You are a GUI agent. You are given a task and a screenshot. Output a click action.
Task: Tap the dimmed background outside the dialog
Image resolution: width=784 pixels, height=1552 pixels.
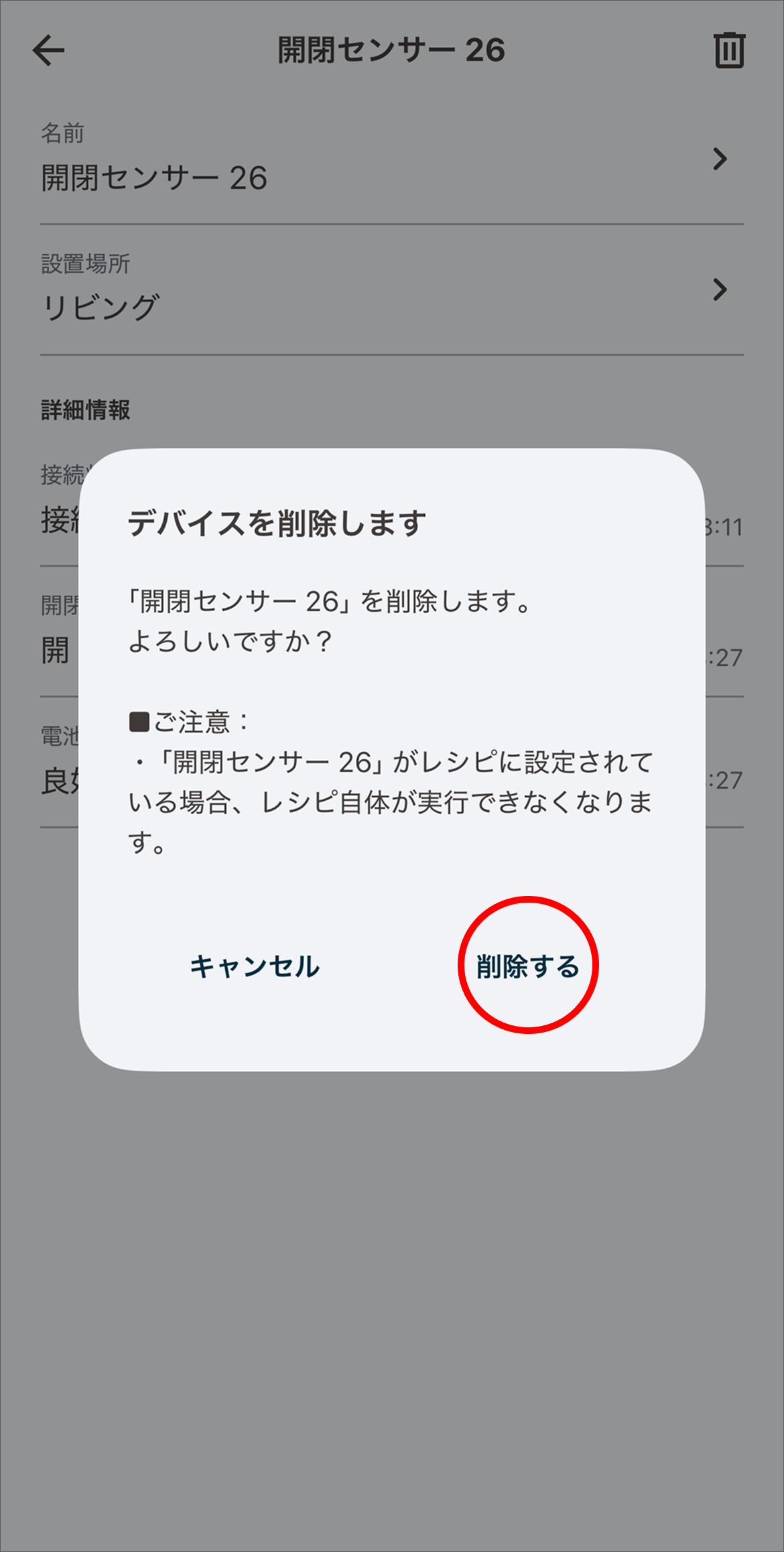tap(392, 1273)
